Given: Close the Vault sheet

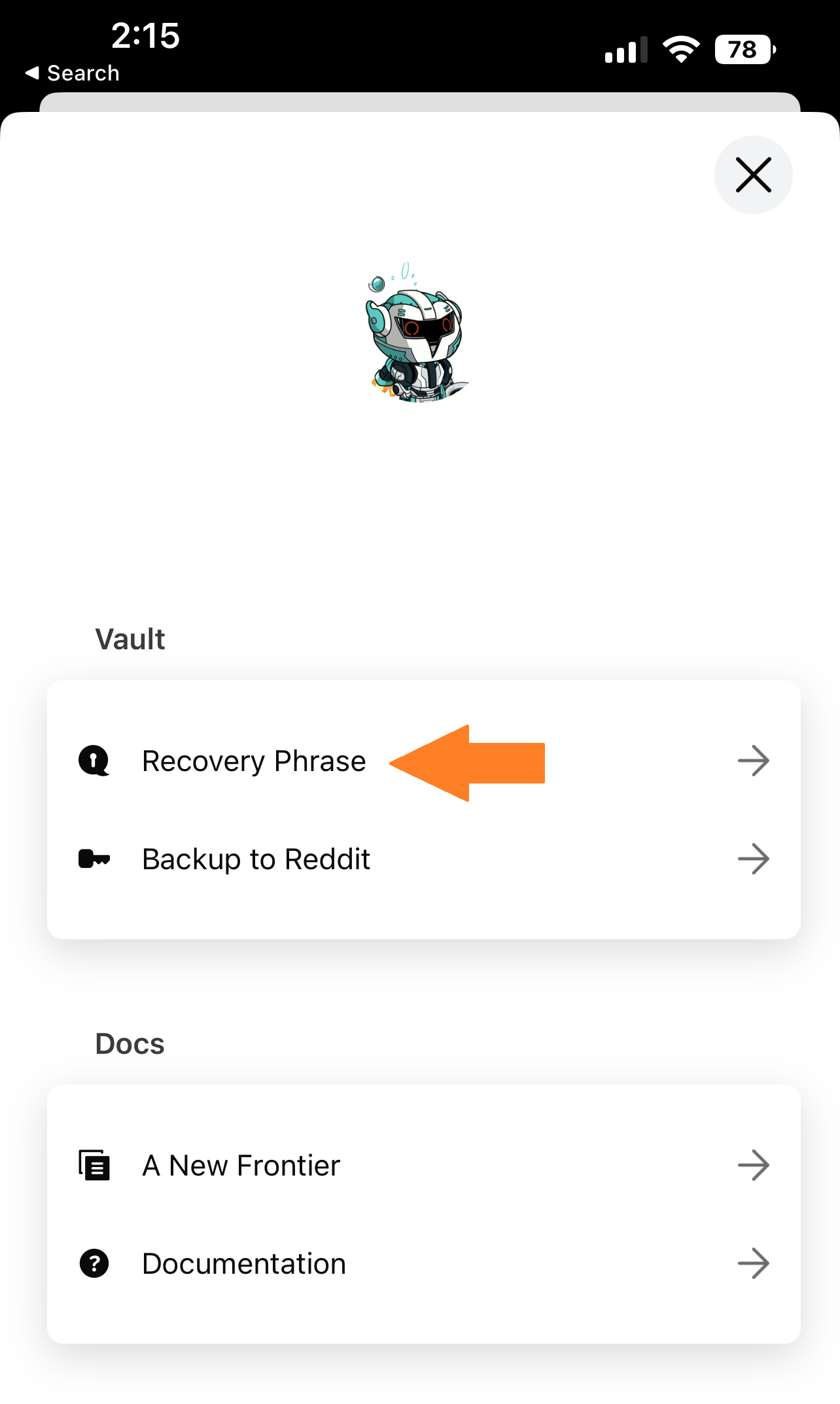Looking at the screenshot, I should (x=753, y=175).
